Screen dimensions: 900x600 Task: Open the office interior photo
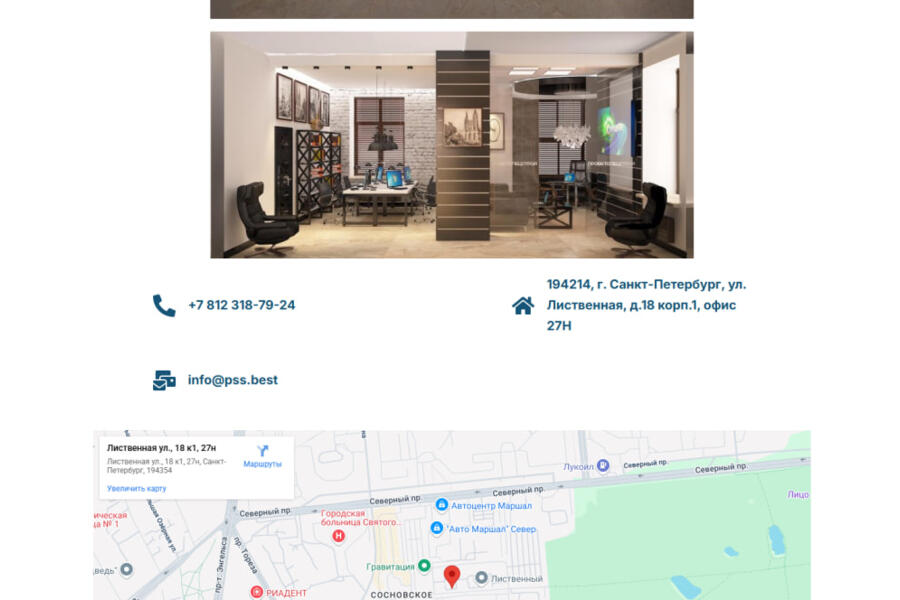pyautogui.click(x=451, y=145)
